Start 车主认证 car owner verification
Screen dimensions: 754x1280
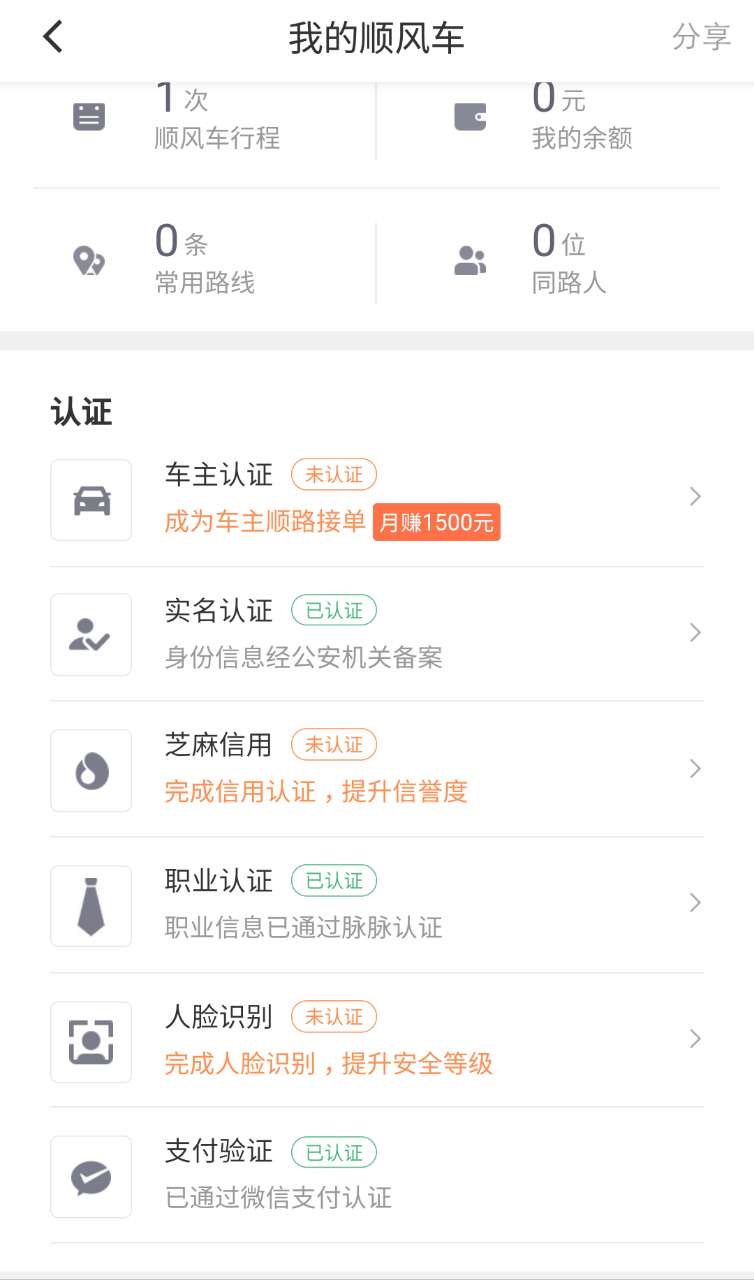point(377,498)
